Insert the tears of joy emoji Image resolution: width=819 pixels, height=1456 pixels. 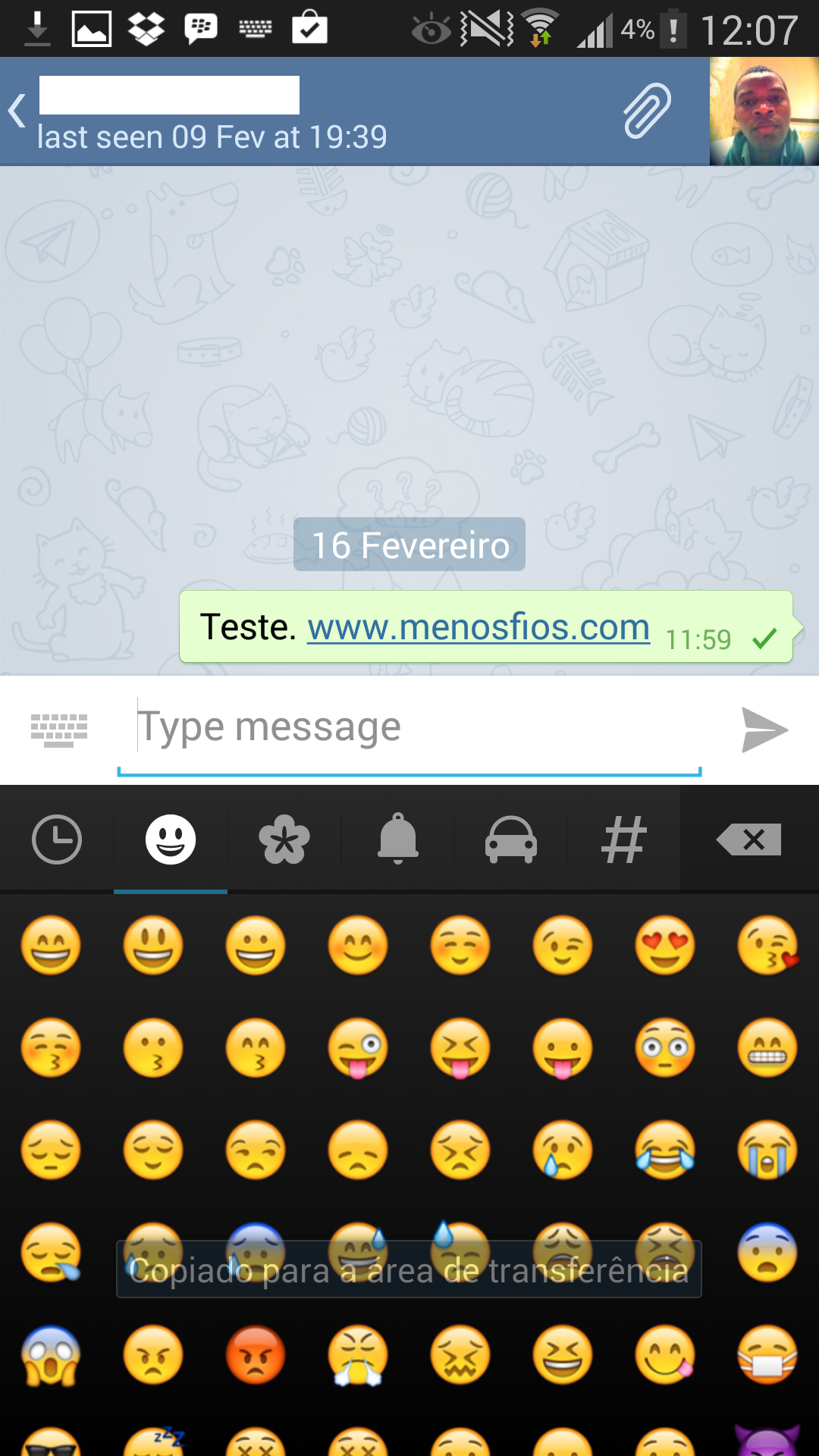point(665,1150)
